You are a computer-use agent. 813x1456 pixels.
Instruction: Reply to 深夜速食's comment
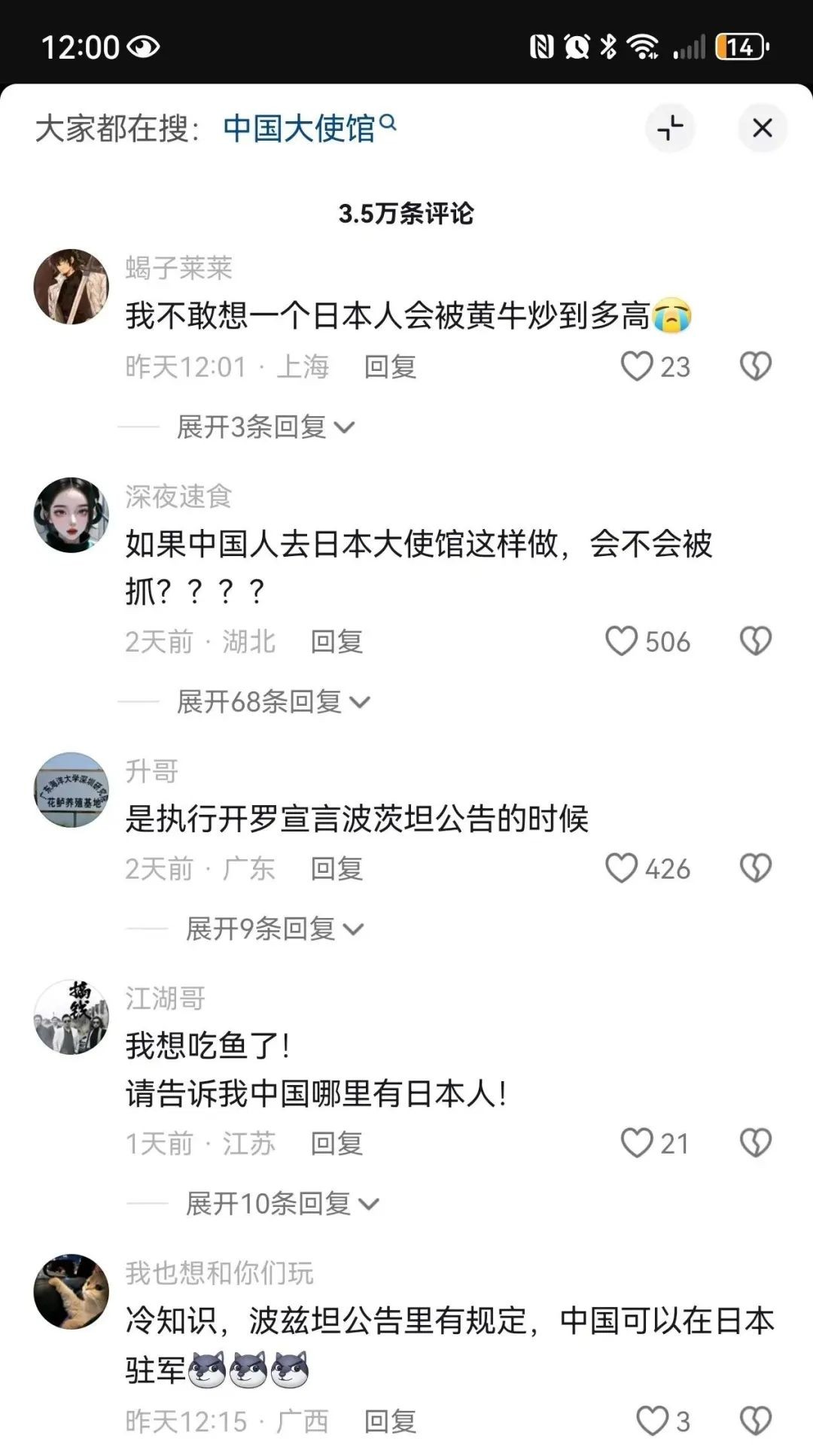(336, 642)
